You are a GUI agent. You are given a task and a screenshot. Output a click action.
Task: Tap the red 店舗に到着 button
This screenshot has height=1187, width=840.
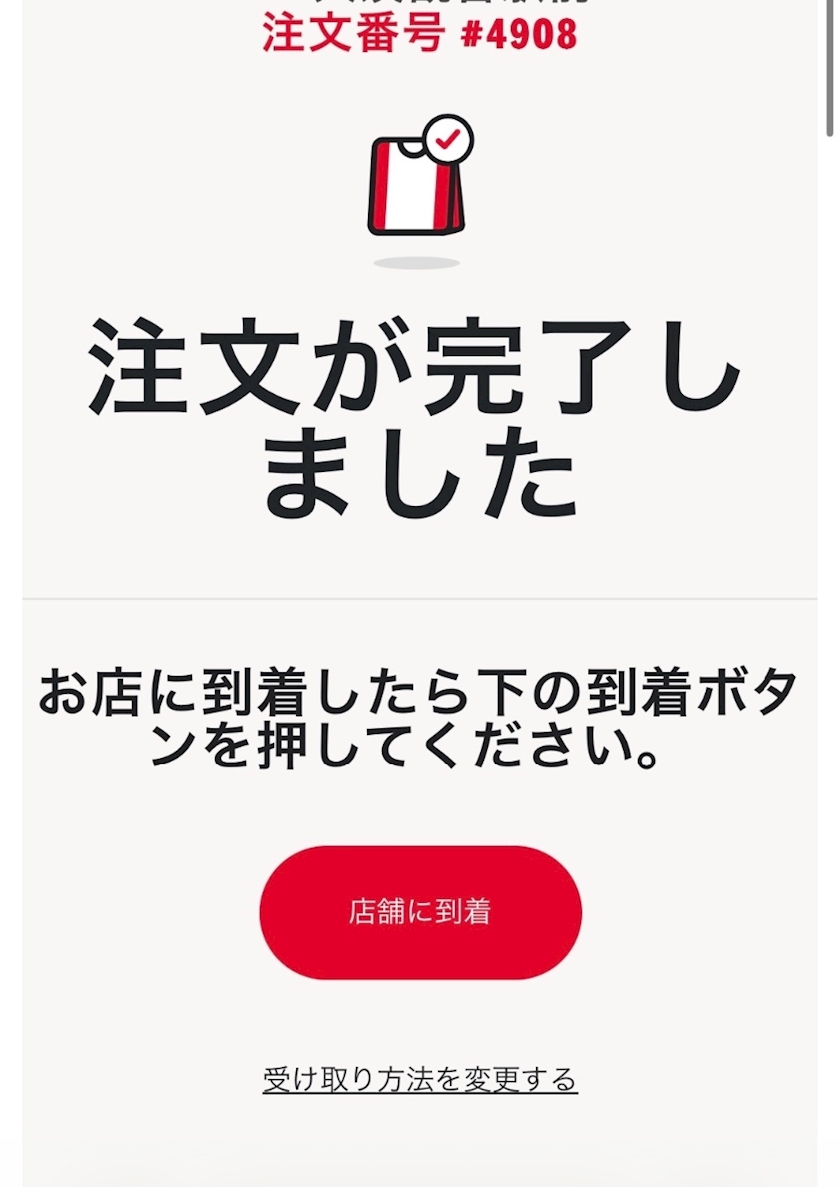(x=420, y=912)
